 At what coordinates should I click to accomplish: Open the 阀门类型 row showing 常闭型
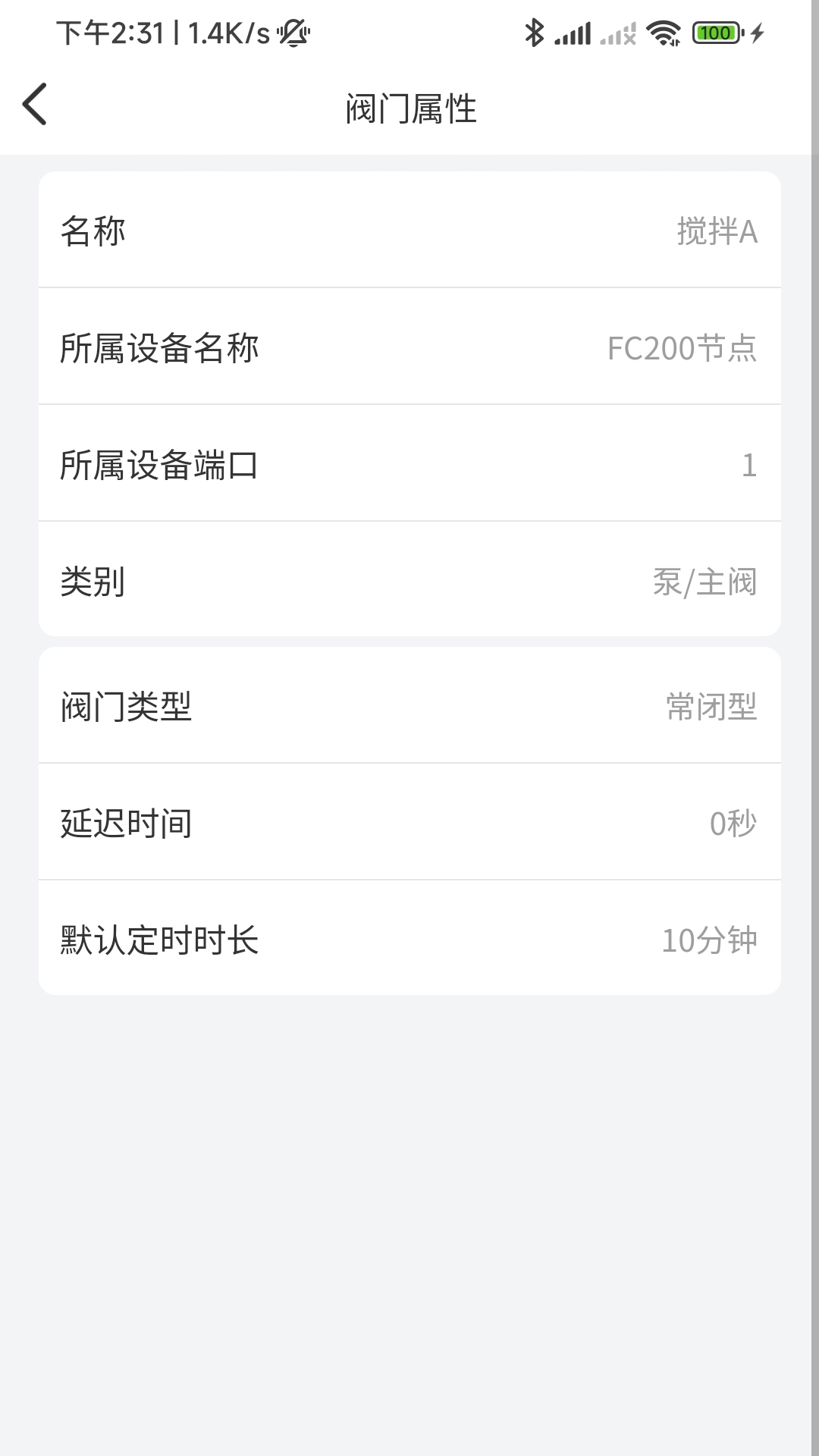(409, 708)
